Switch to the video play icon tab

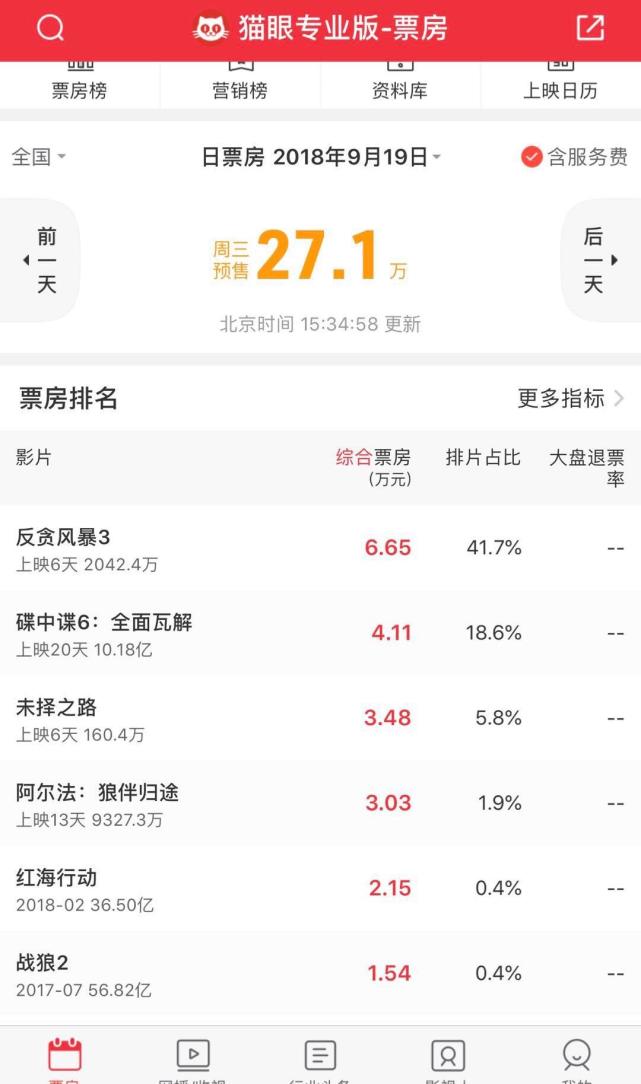[193, 1056]
